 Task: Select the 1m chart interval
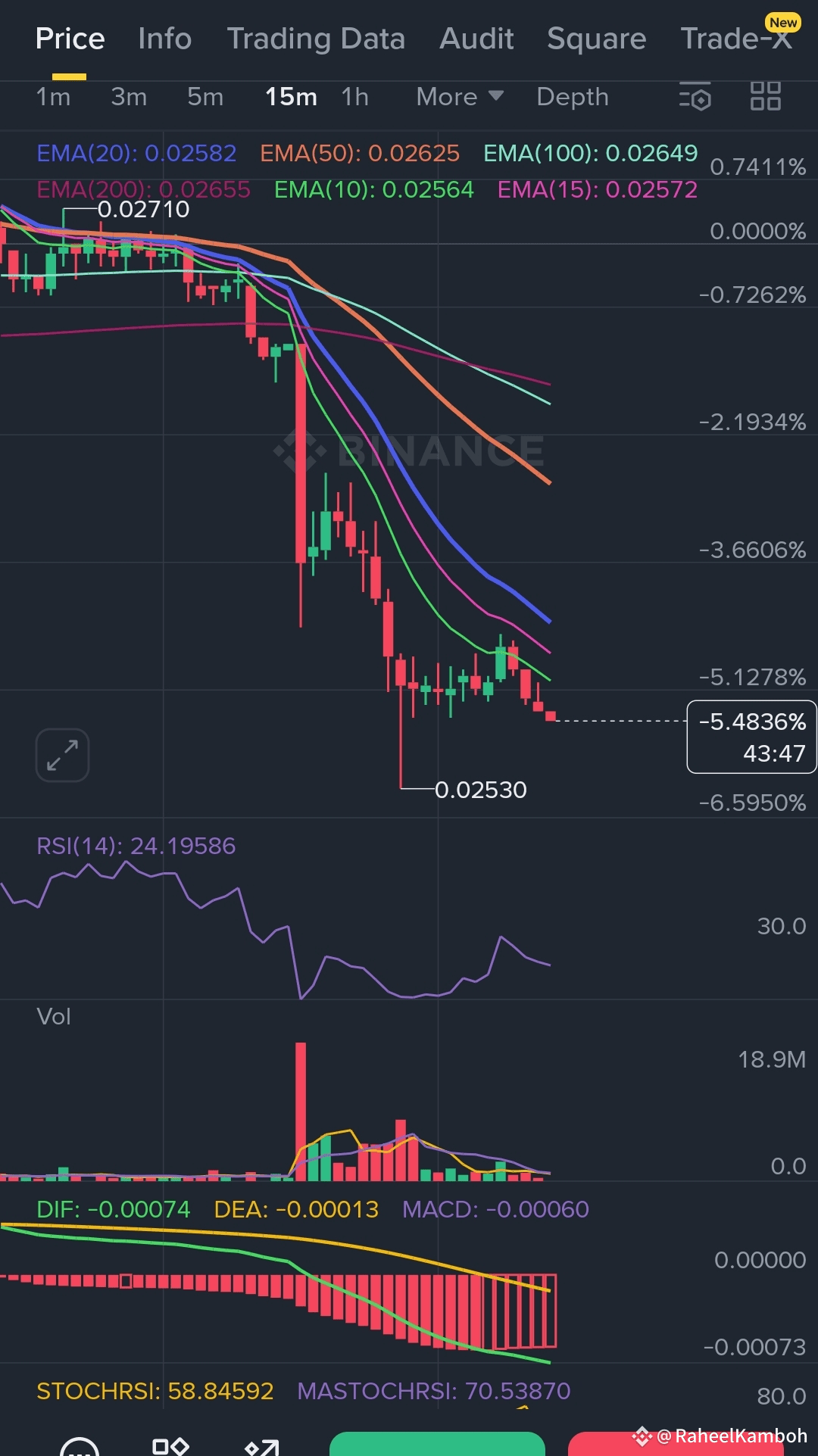point(53,97)
